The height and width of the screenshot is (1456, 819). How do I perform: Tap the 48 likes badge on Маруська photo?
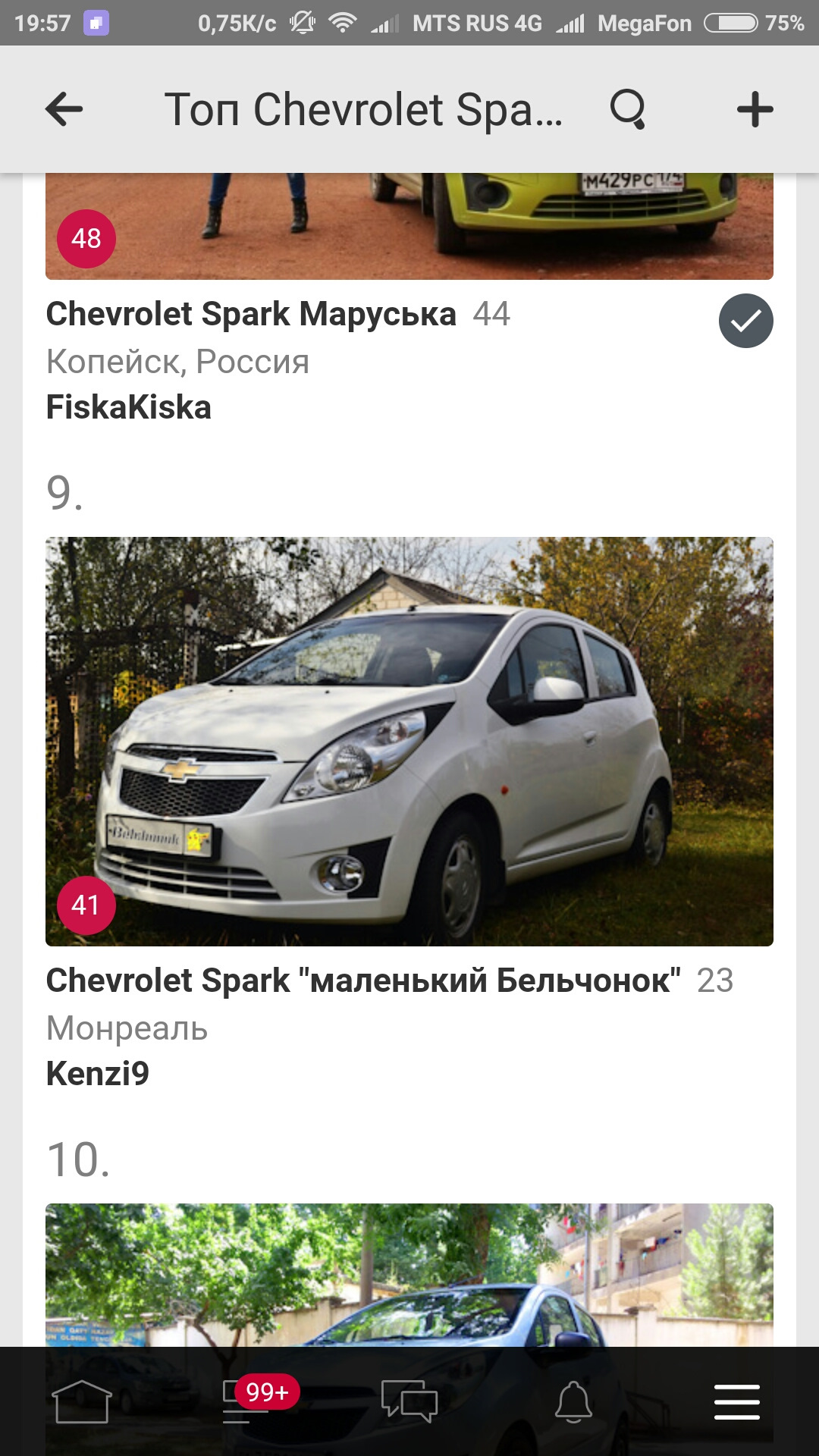click(85, 240)
